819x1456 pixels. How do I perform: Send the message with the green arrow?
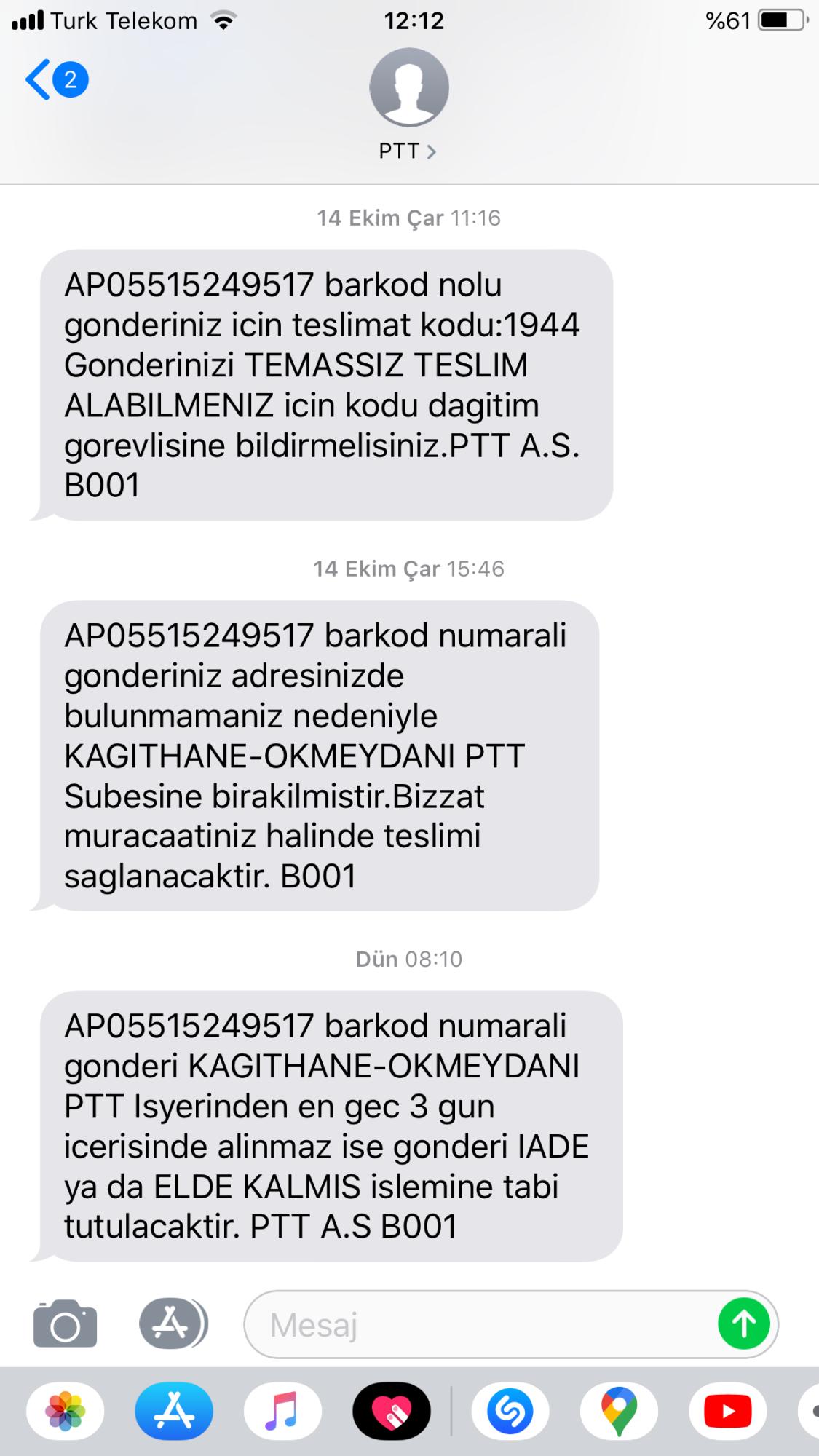[744, 1324]
